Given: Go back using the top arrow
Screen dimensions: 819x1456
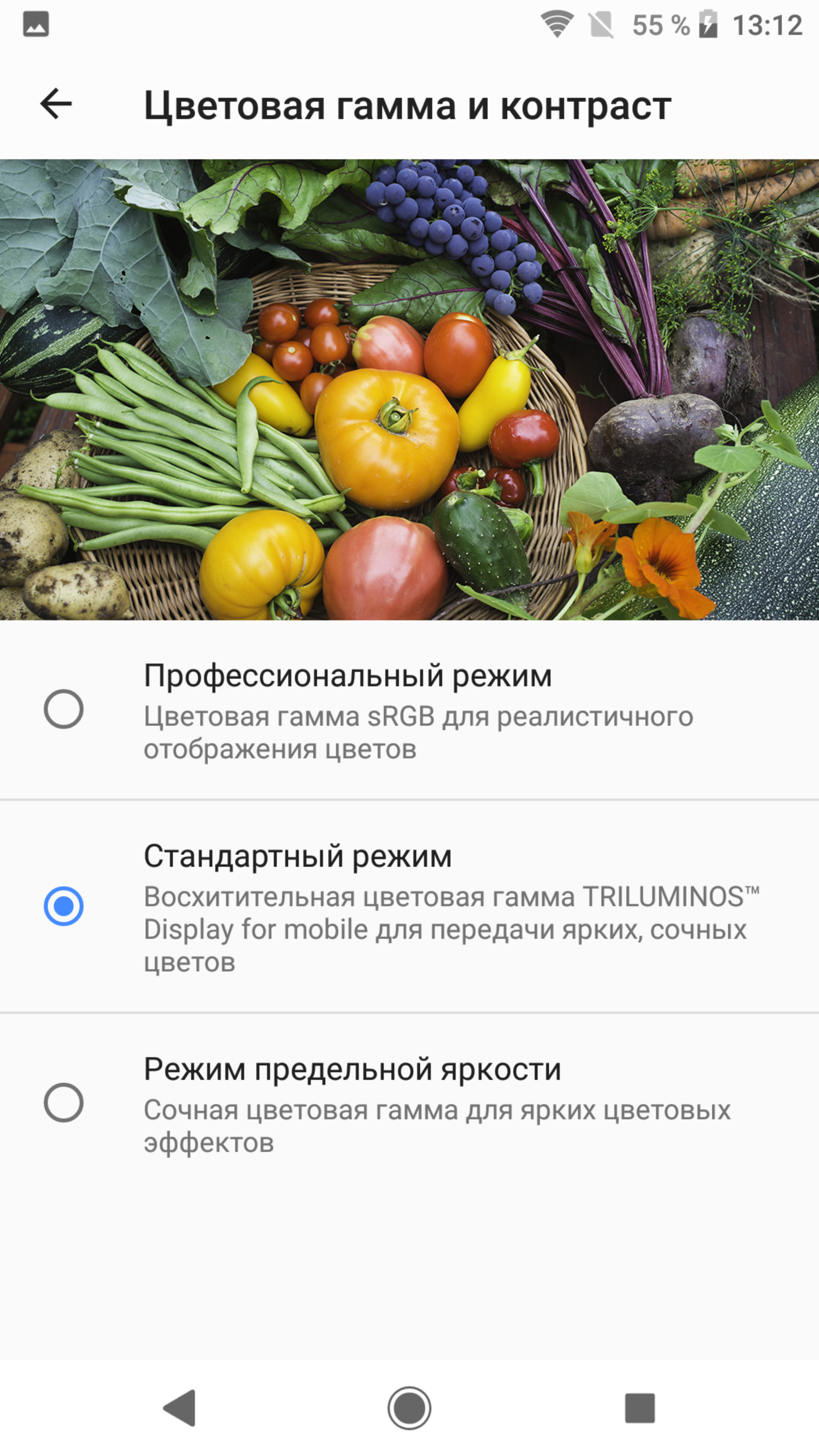Looking at the screenshot, I should tap(55, 104).
